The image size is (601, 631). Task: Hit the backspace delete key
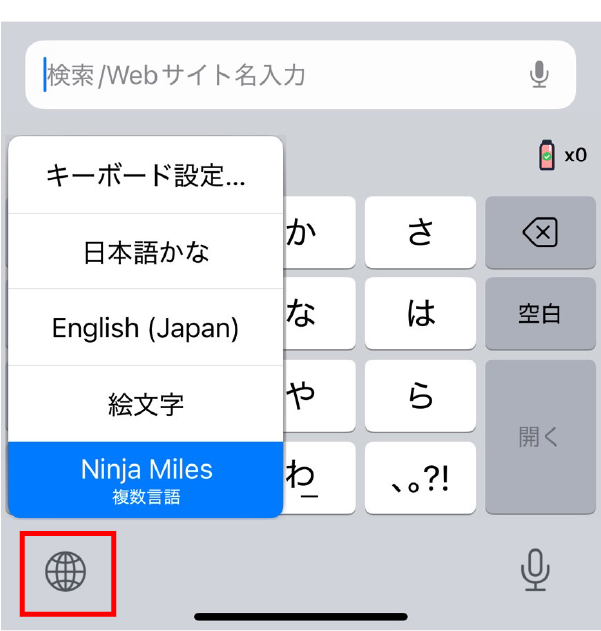(x=540, y=233)
